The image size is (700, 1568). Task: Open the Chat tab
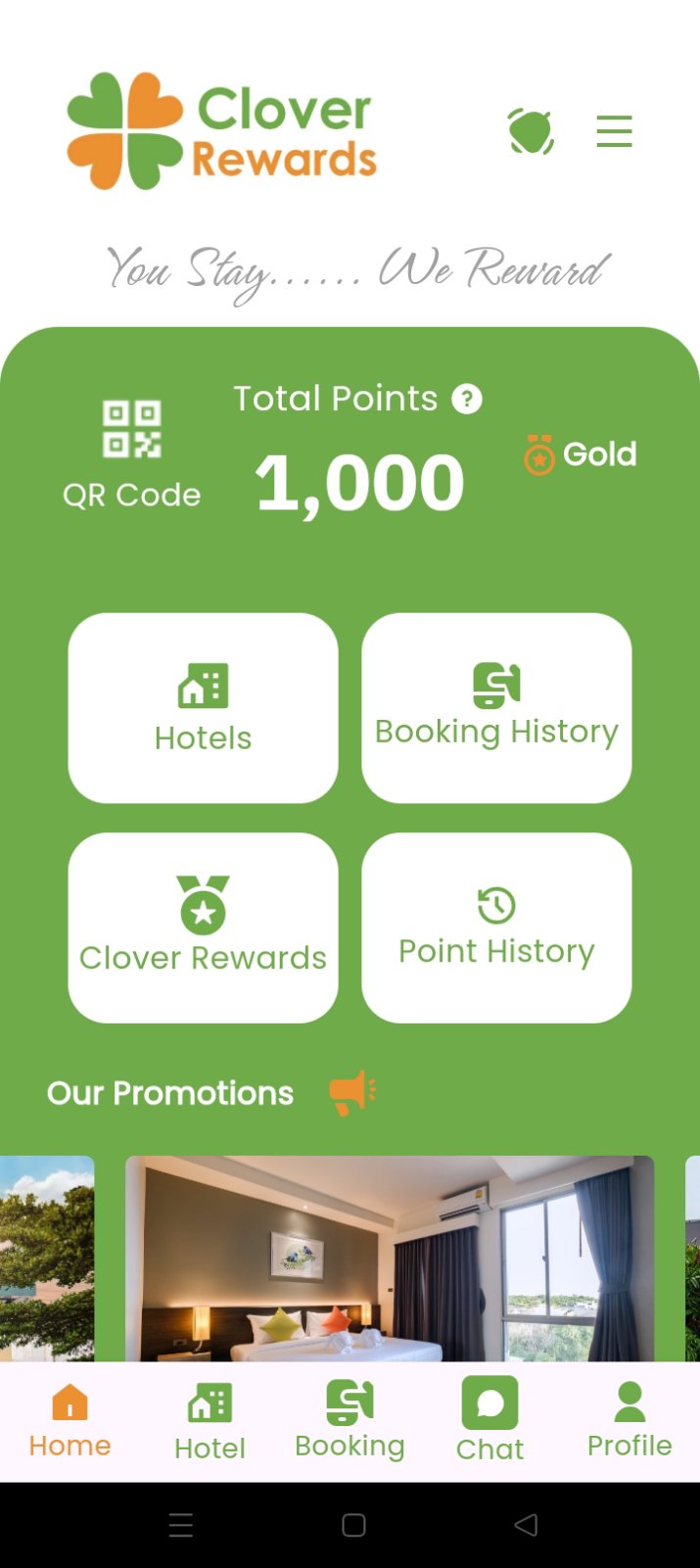(x=490, y=1421)
